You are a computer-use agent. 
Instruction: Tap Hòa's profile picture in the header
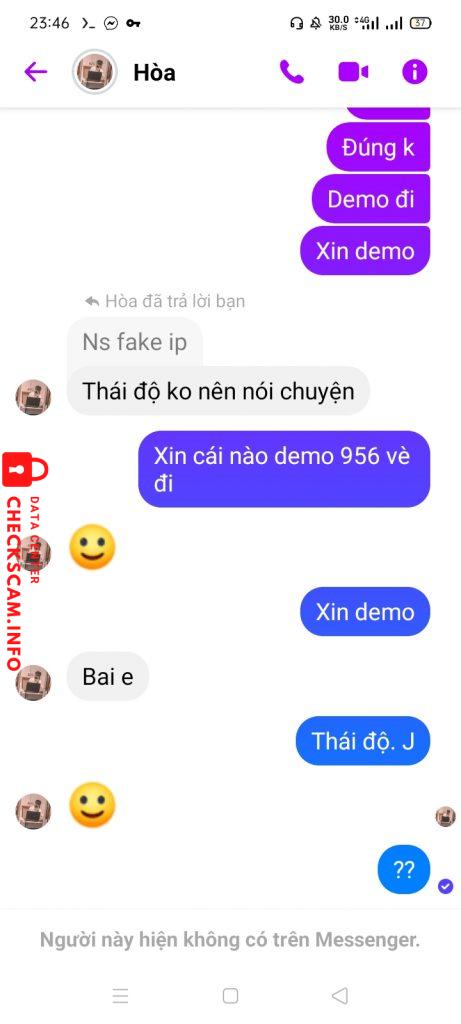[95, 72]
